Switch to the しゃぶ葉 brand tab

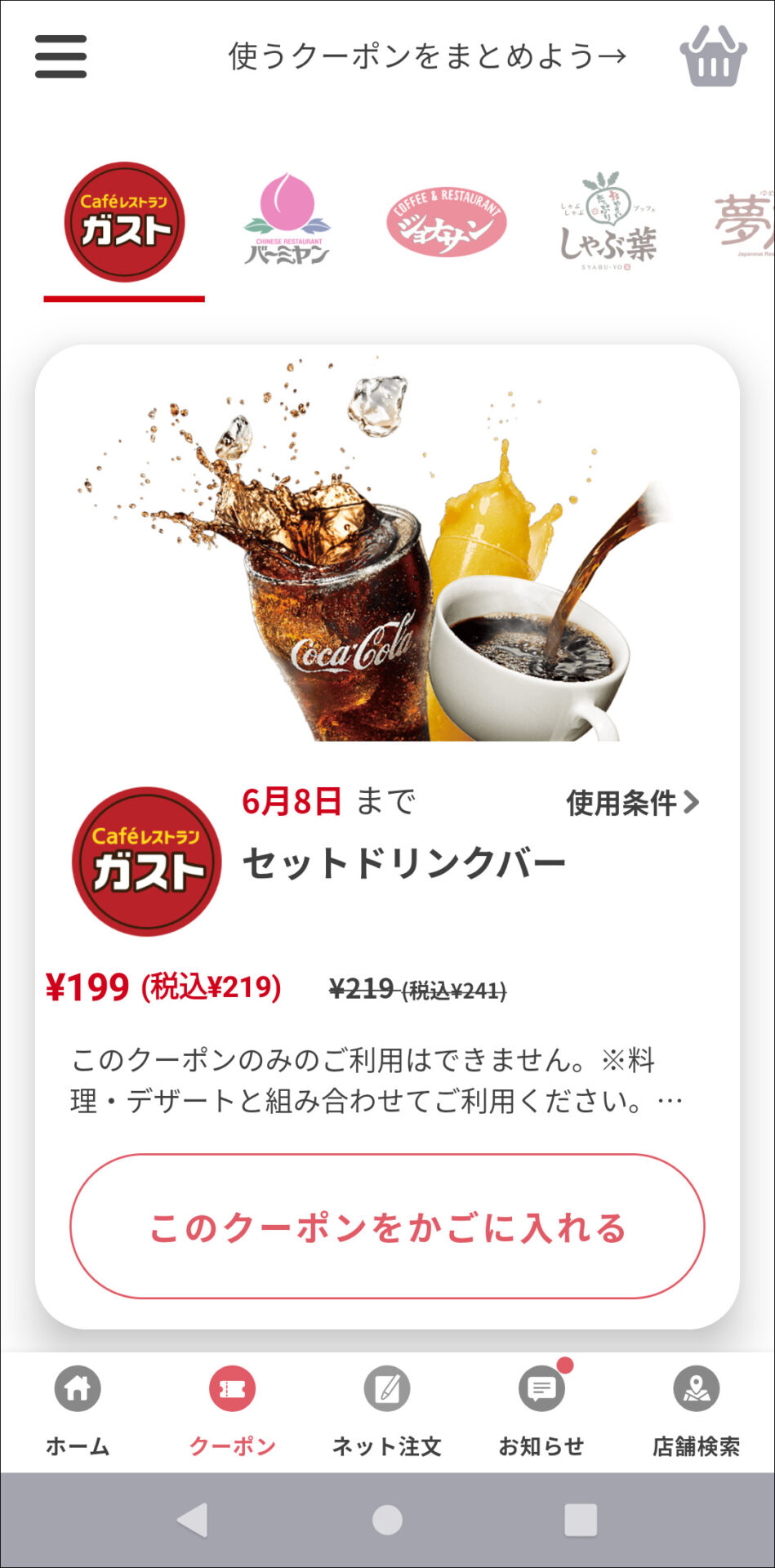click(x=608, y=220)
